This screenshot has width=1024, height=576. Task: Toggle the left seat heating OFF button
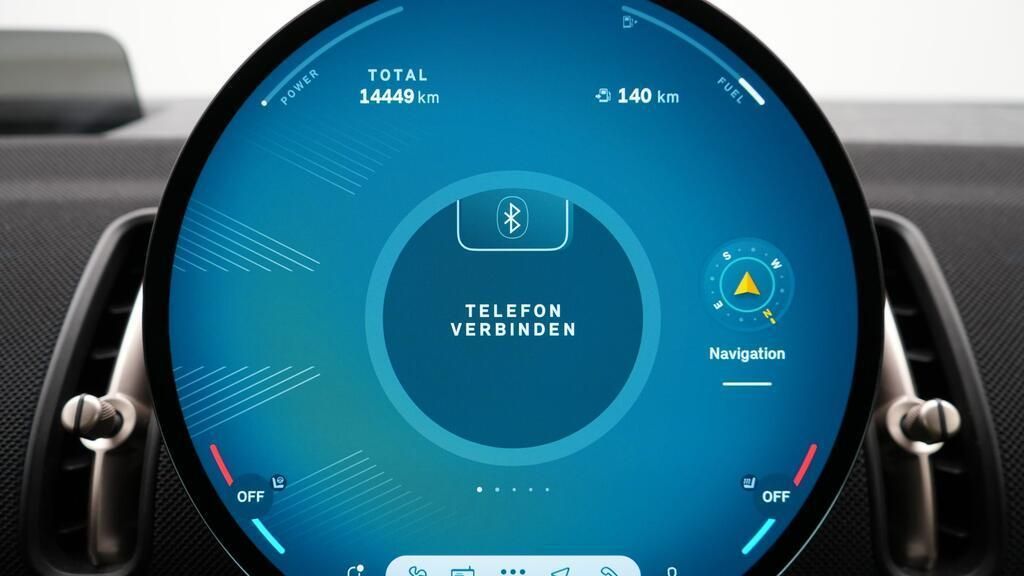pyautogui.click(x=250, y=495)
